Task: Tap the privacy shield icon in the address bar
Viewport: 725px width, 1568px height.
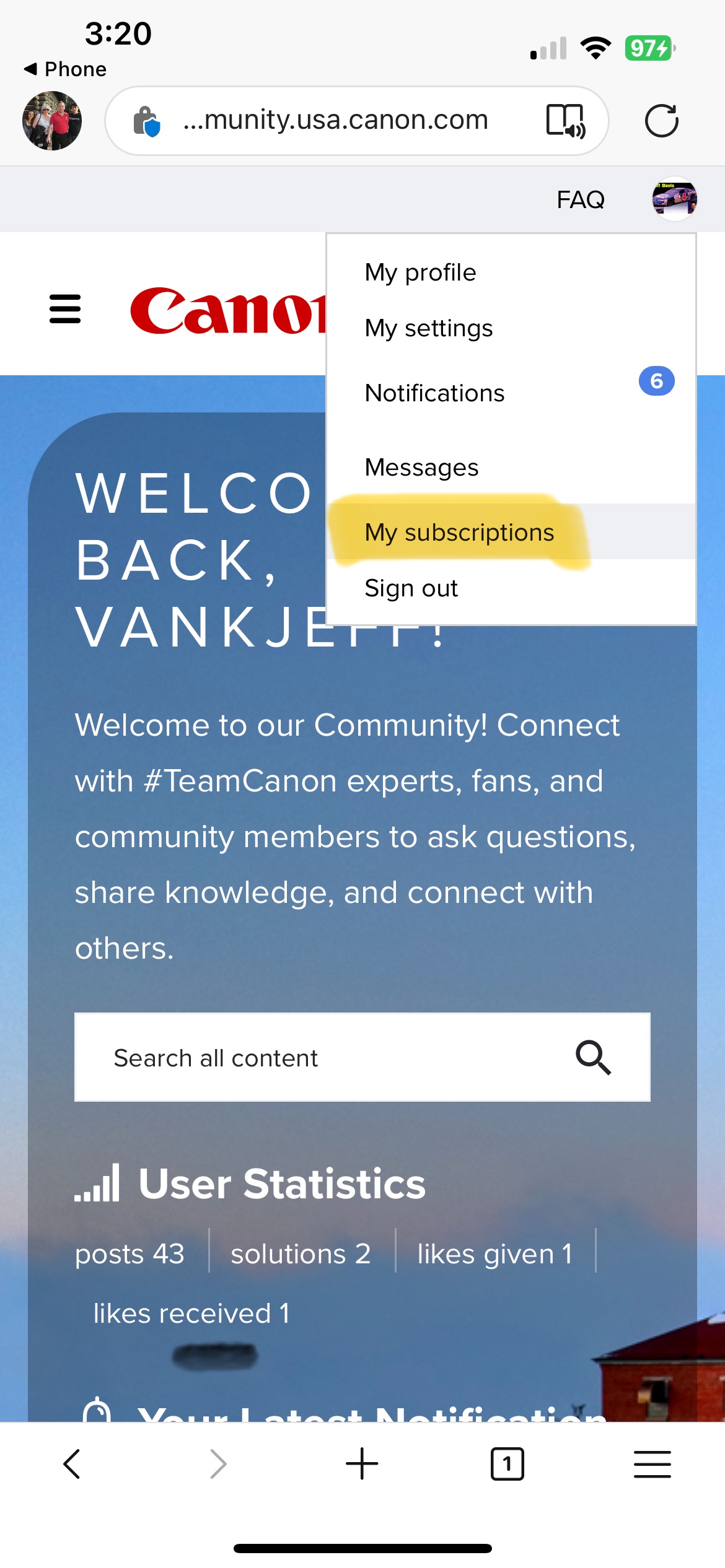Action: pyautogui.click(x=149, y=121)
